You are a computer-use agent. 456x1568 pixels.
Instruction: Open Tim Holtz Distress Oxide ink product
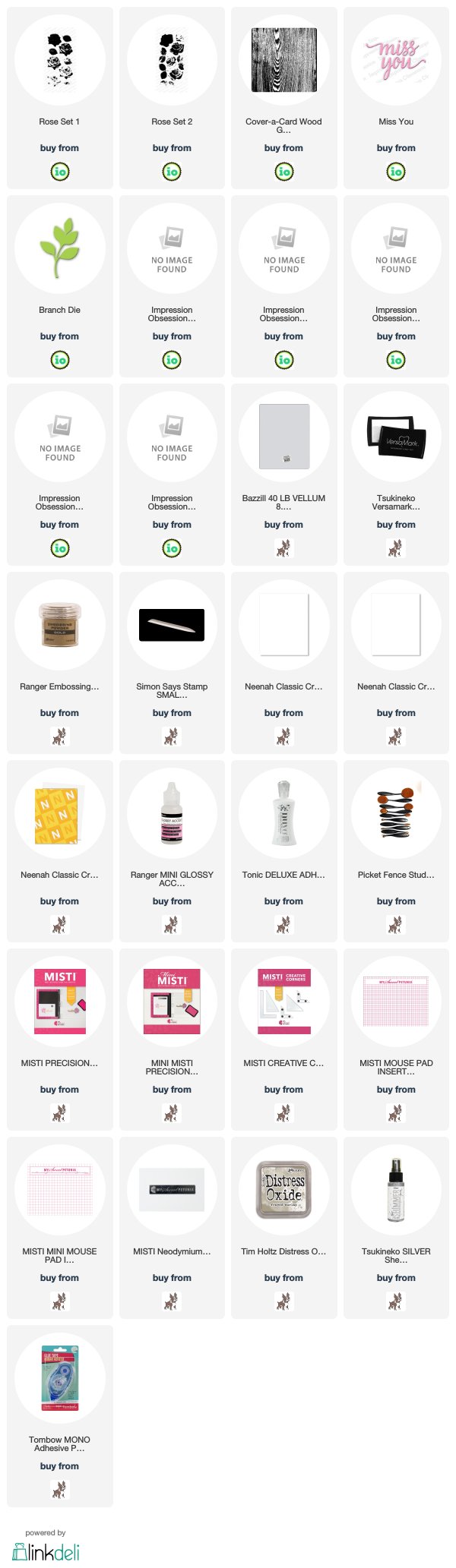click(x=283, y=1189)
